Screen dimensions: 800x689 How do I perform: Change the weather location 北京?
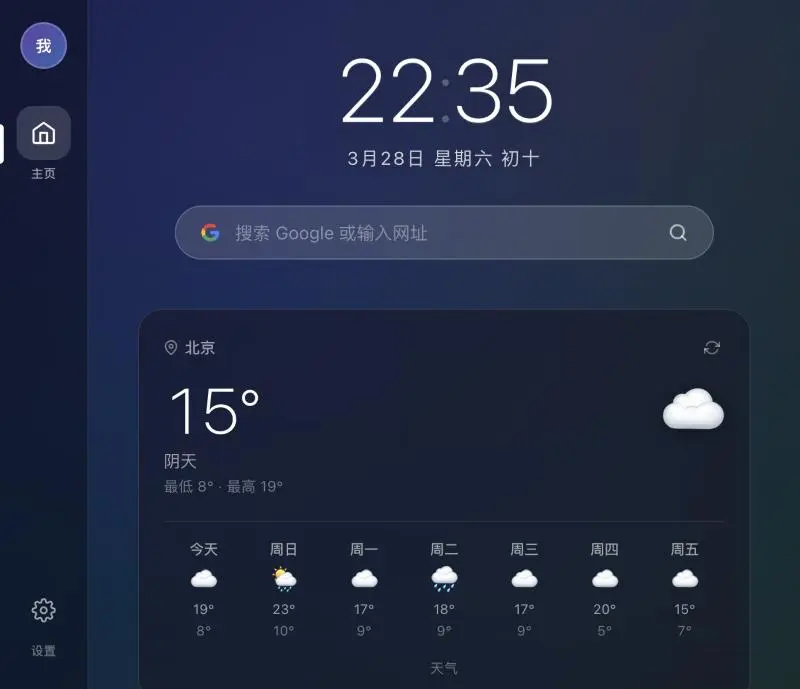[191, 348]
